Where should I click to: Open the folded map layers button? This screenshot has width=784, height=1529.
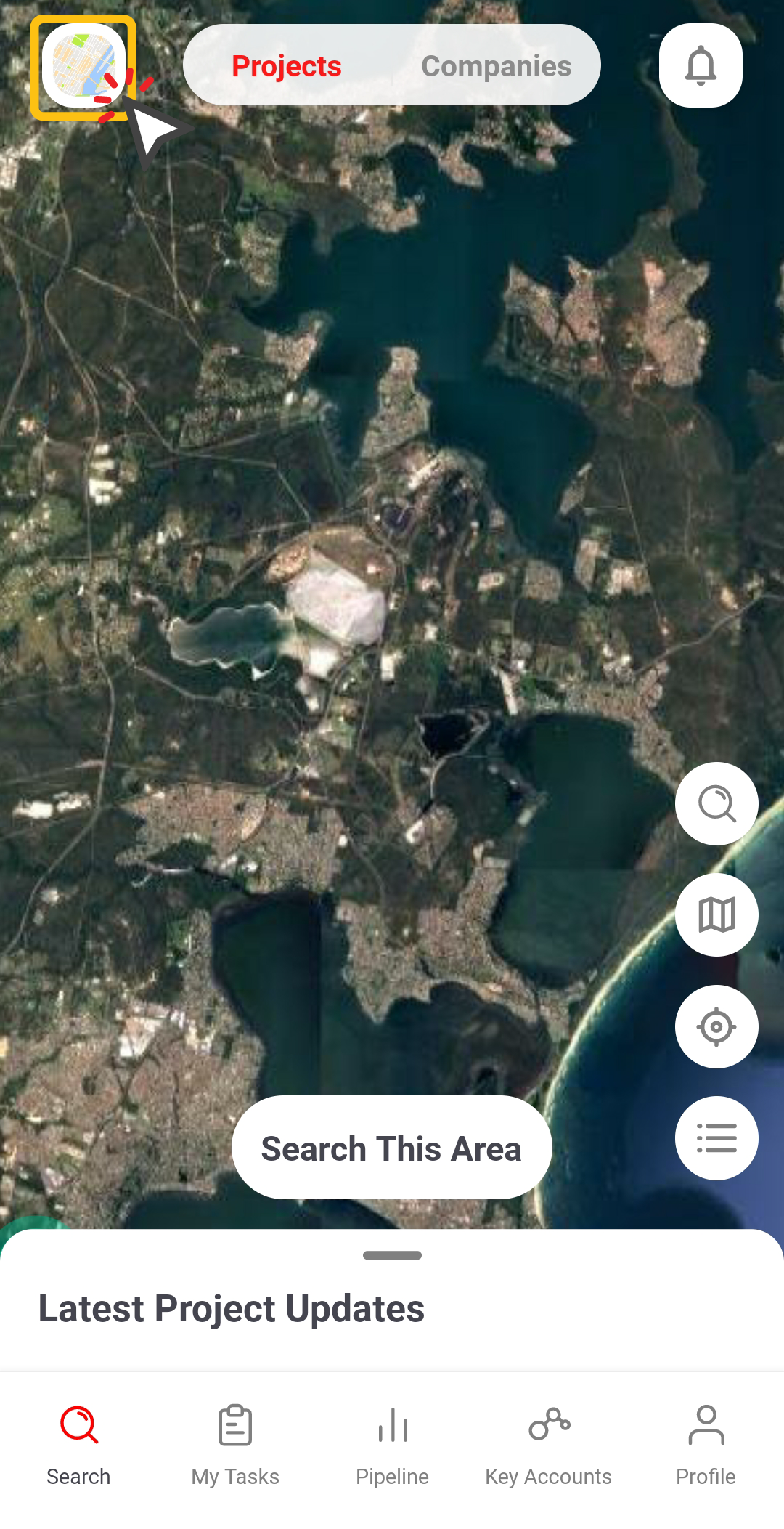click(716, 914)
